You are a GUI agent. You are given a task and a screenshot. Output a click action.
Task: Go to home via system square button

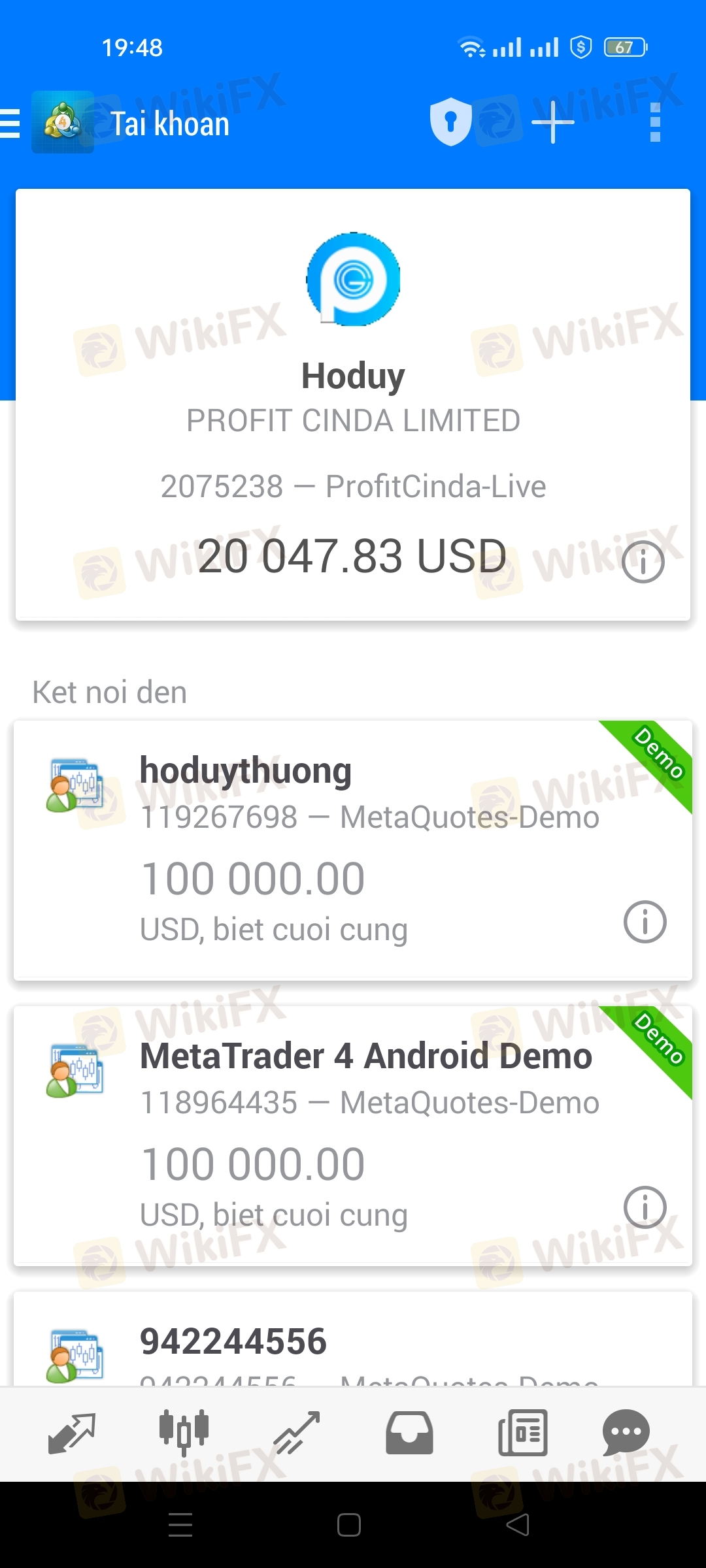coord(349,1525)
